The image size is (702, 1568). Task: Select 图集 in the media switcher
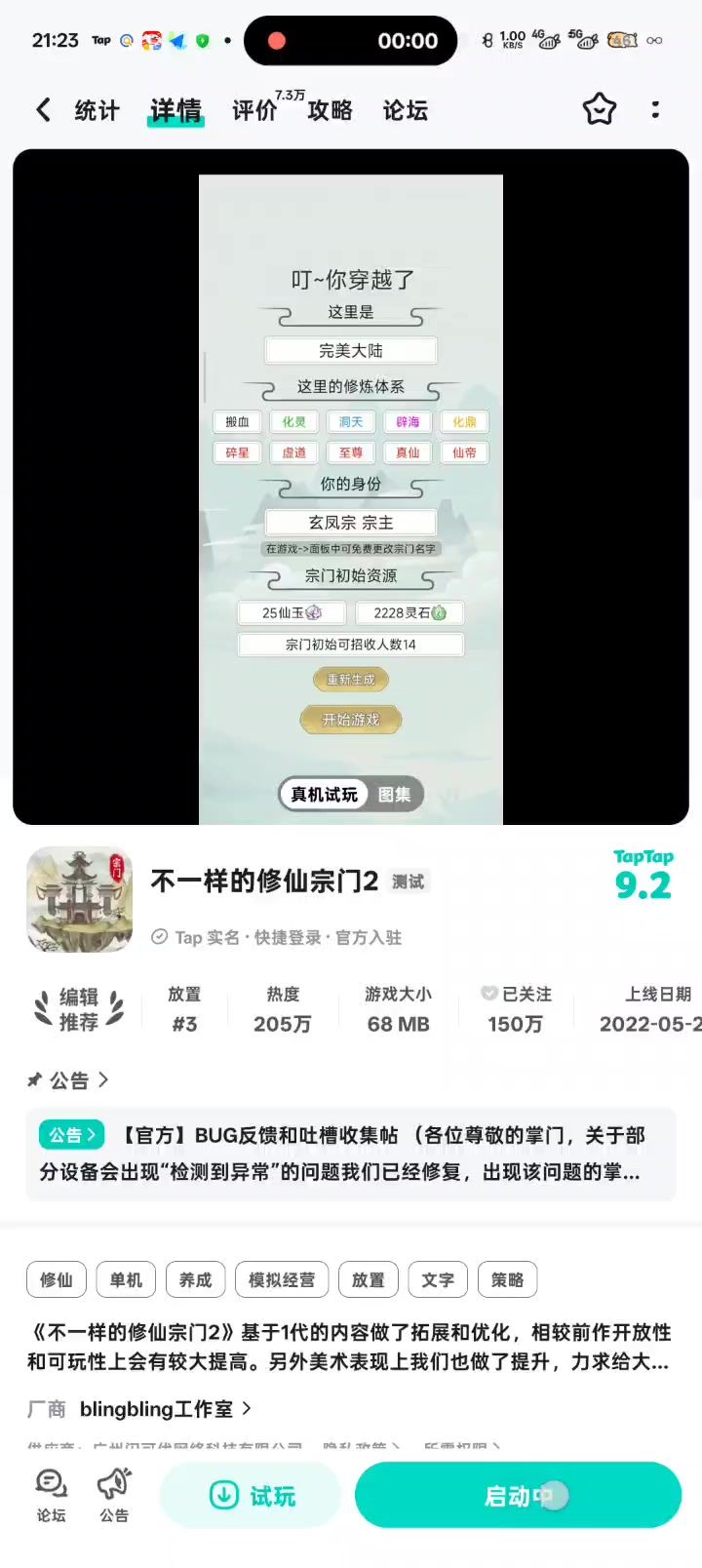(395, 795)
